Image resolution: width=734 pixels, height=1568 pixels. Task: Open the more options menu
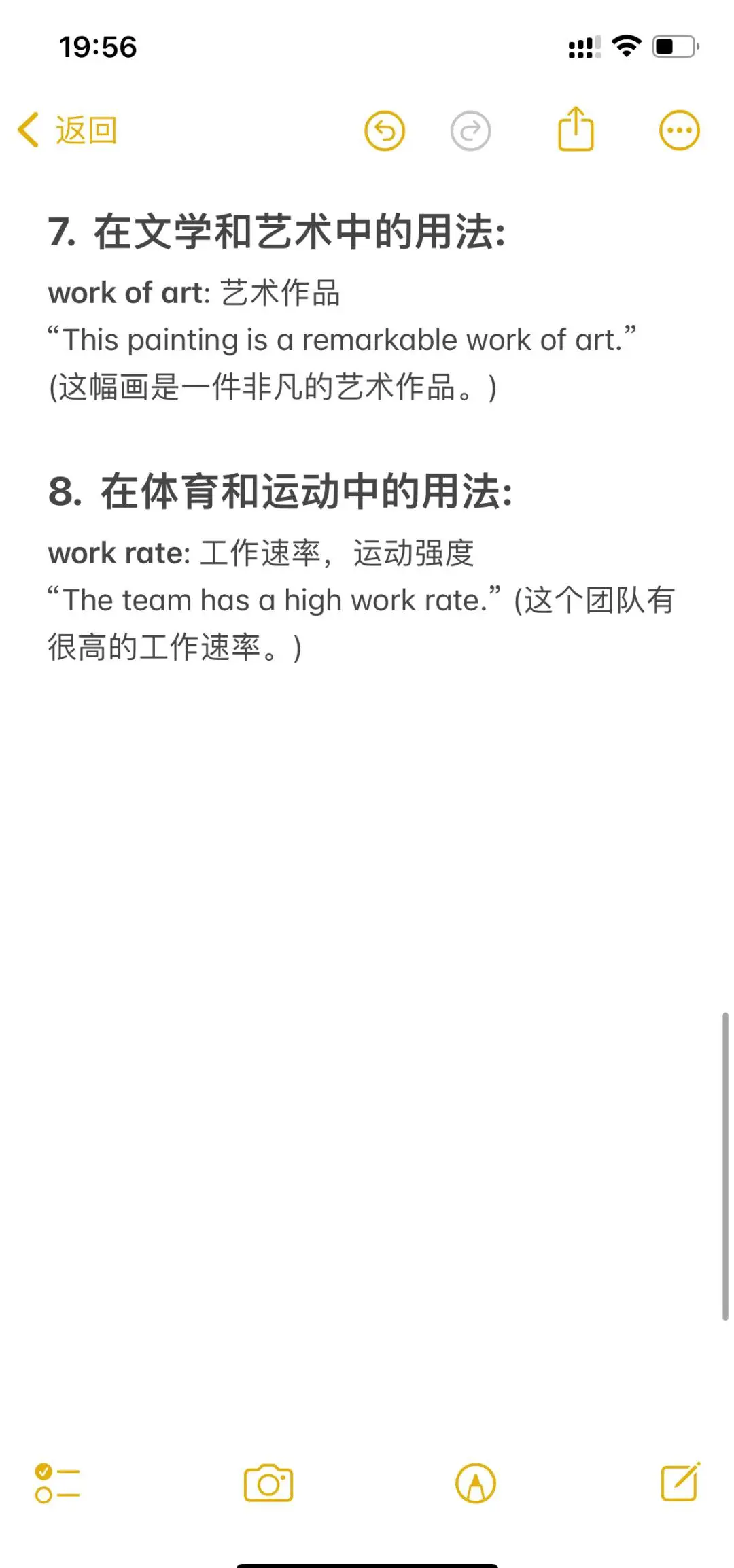(679, 130)
